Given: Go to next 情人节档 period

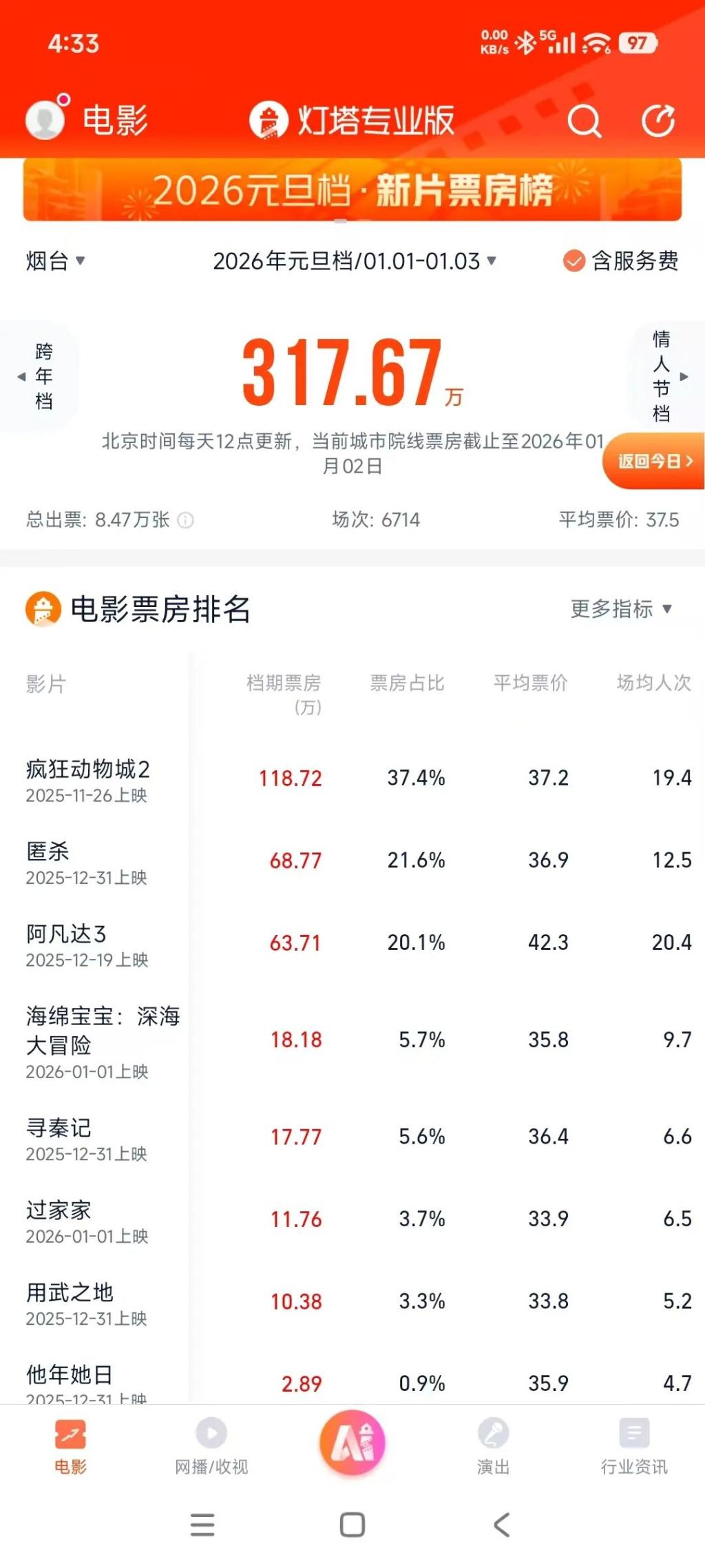Looking at the screenshot, I should click(x=666, y=376).
